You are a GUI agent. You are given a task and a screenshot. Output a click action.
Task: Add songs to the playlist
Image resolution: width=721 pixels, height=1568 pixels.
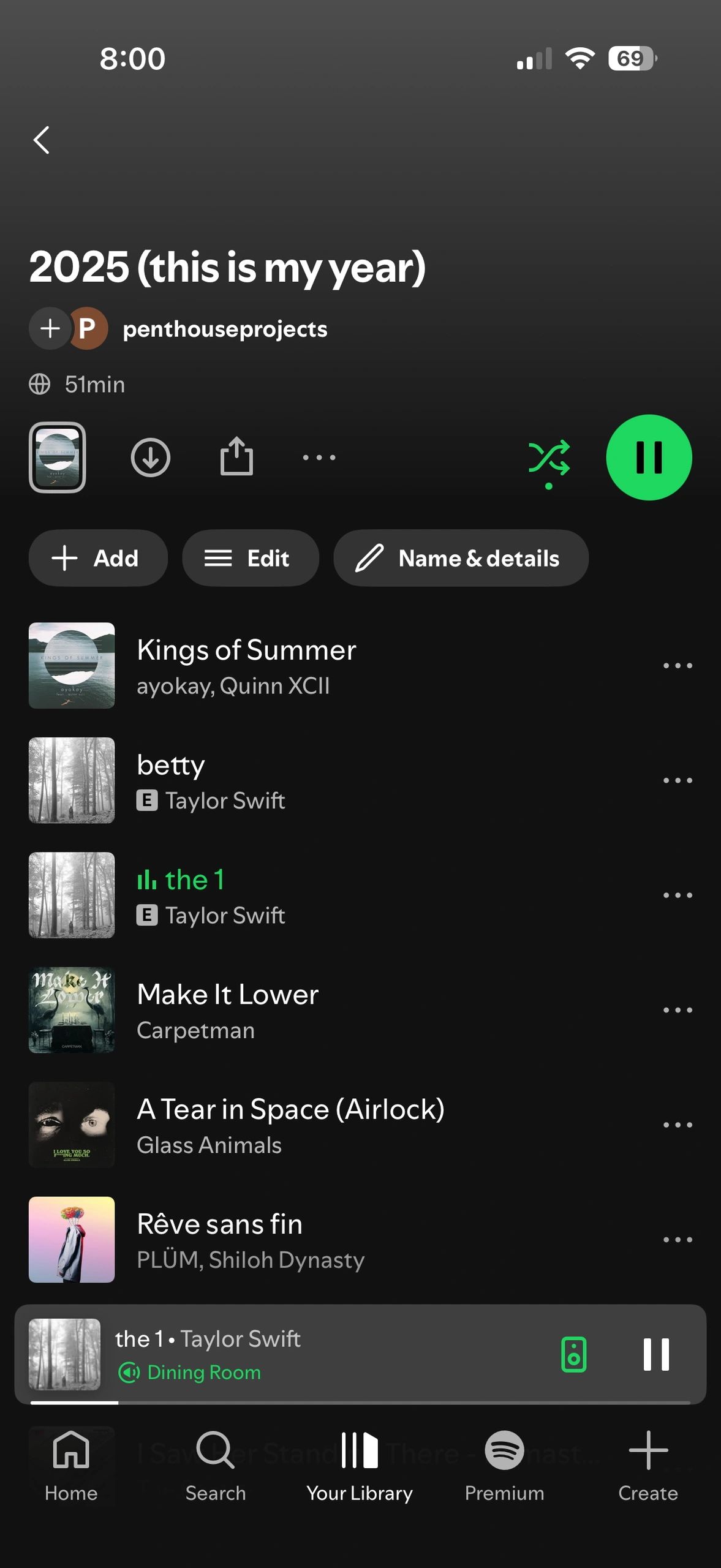98,558
